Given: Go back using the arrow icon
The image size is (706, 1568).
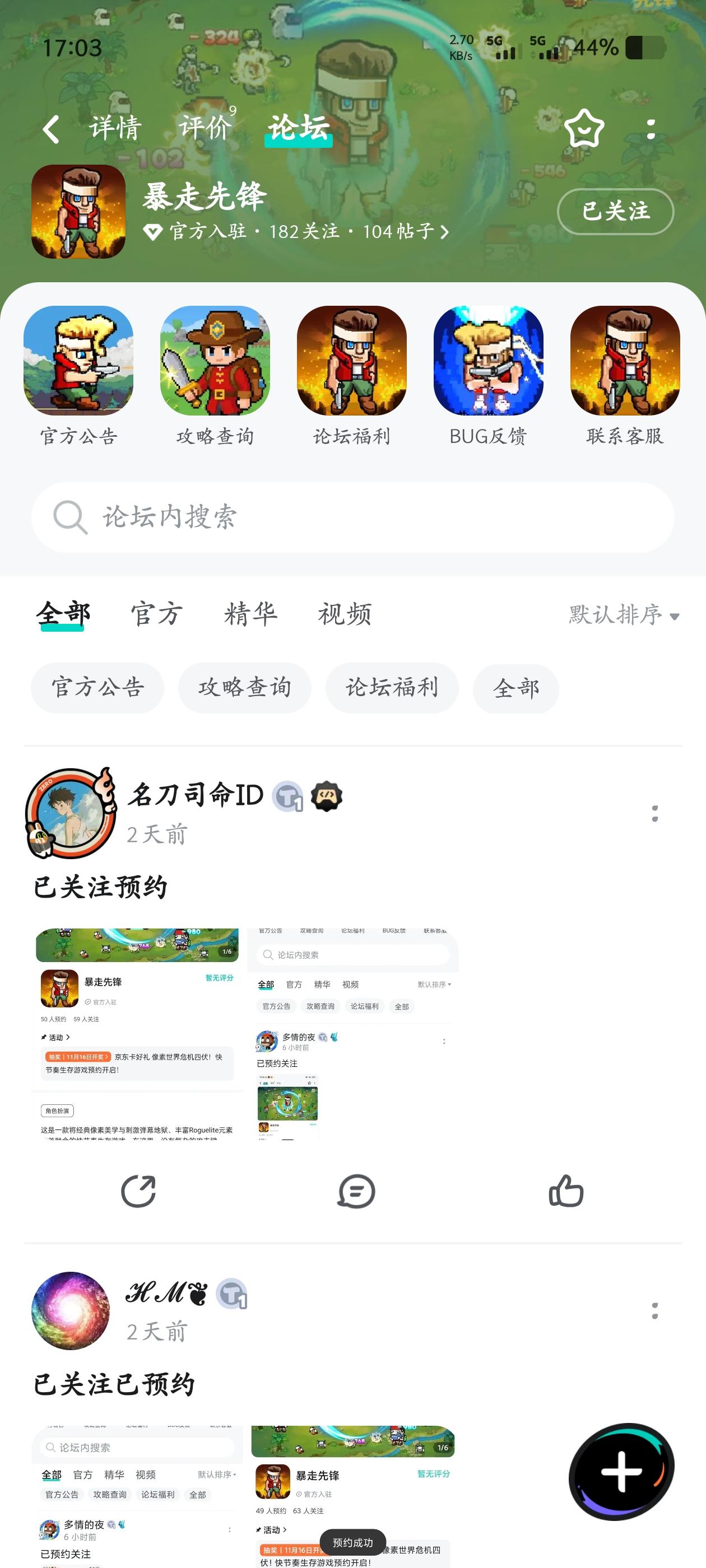Looking at the screenshot, I should pyautogui.click(x=51, y=128).
